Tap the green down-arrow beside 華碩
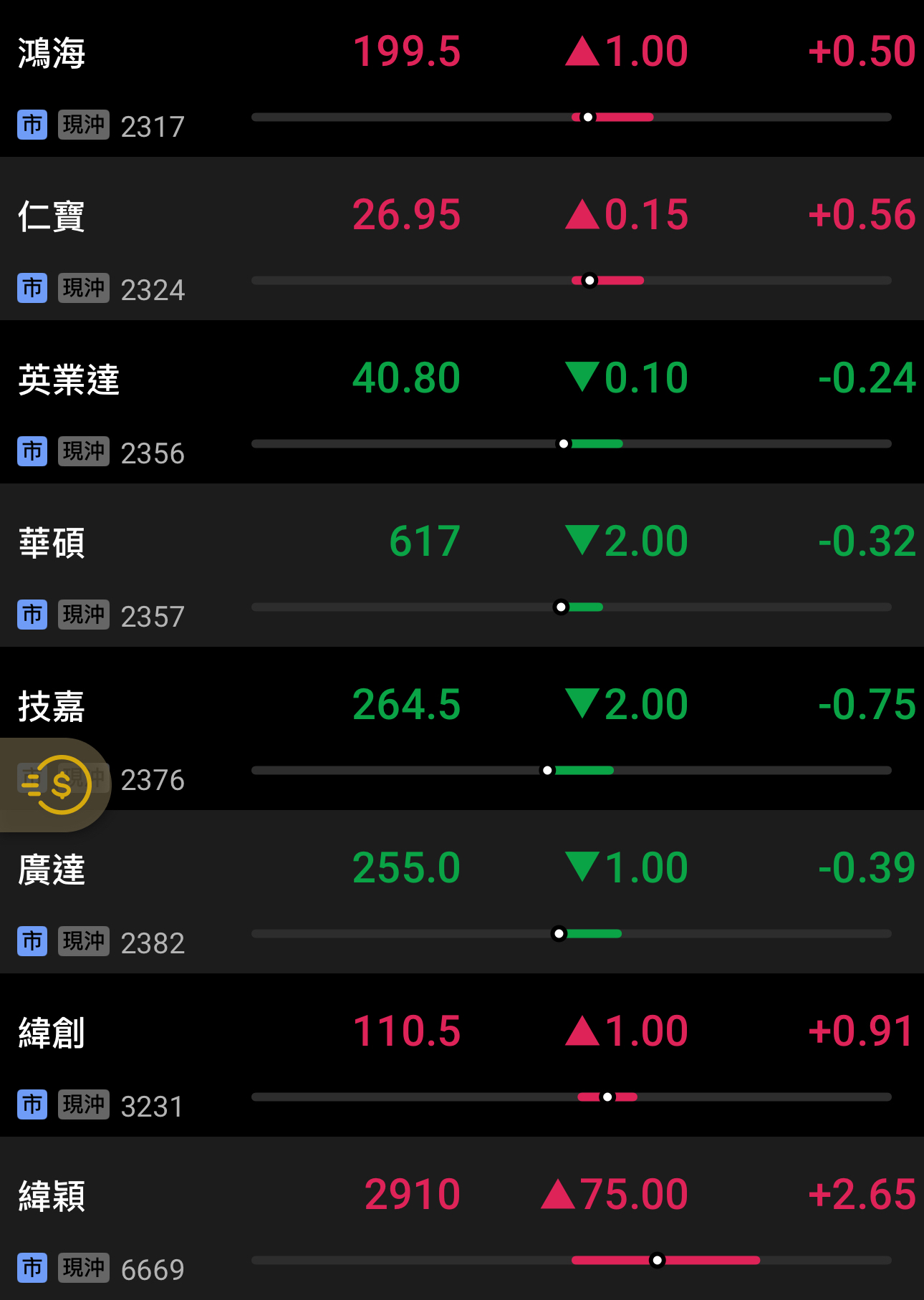This screenshot has height=1300, width=924. point(583,541)
